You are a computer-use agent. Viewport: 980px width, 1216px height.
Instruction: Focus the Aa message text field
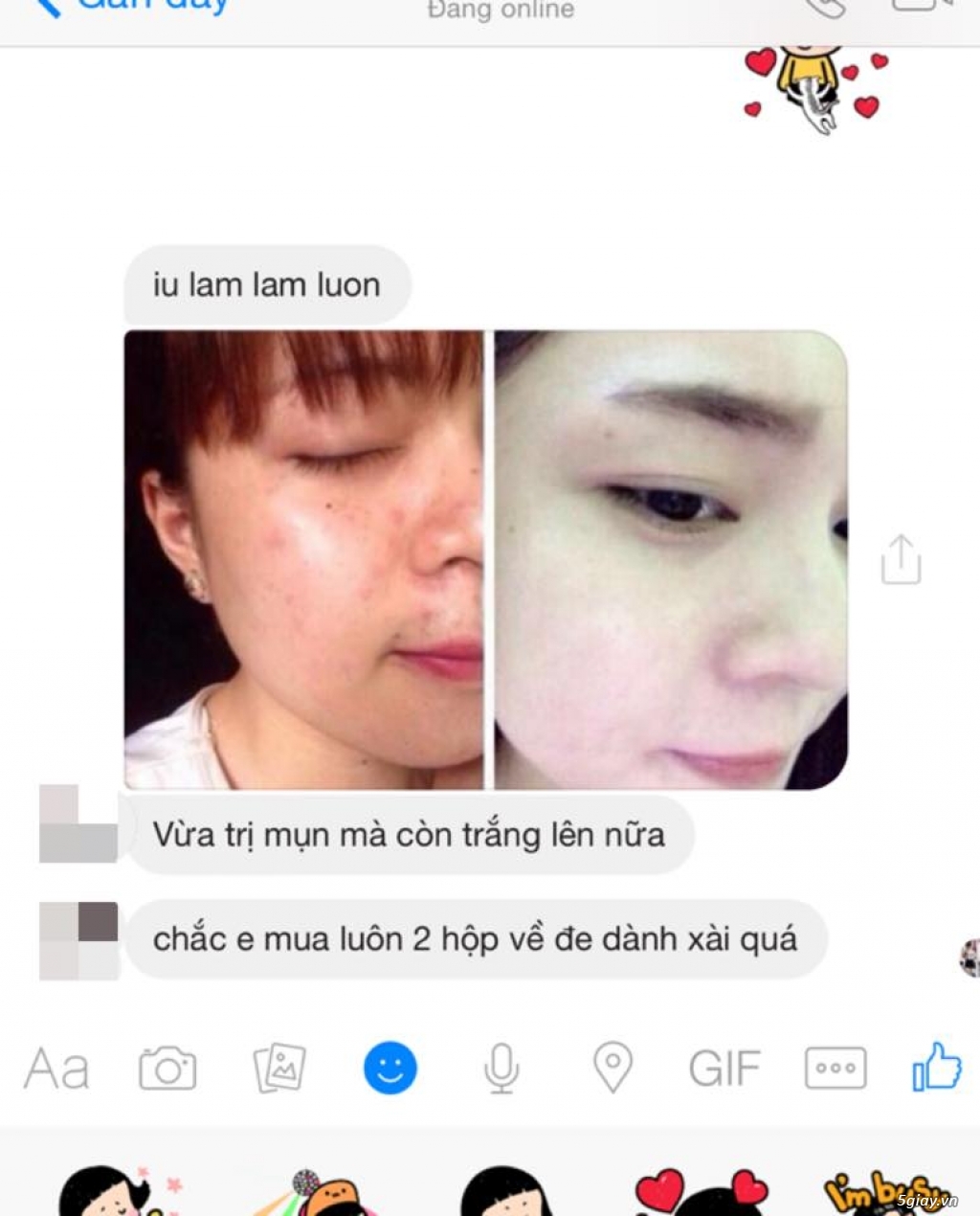[x=56, y=1069]
